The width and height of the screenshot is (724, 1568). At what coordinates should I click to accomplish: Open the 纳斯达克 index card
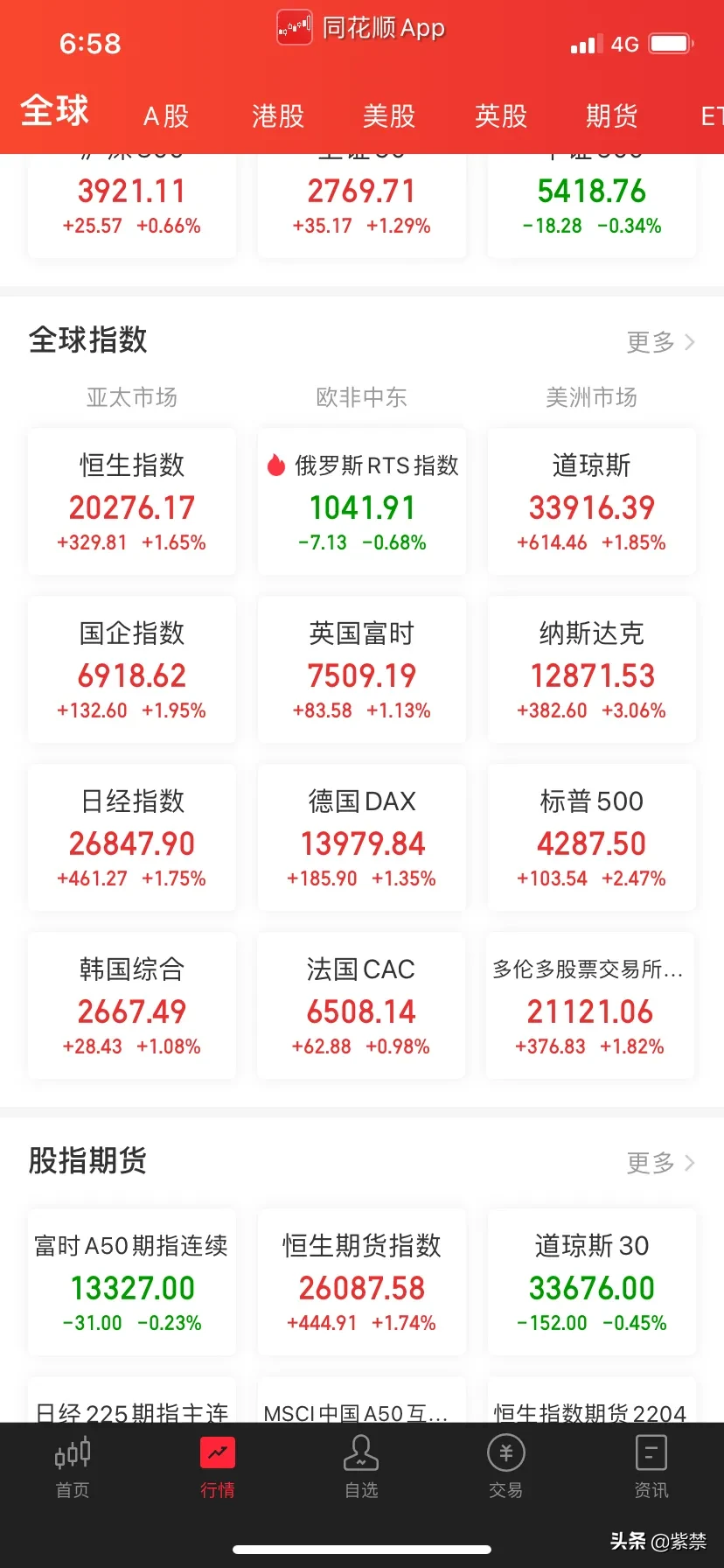tap(592, 669)
